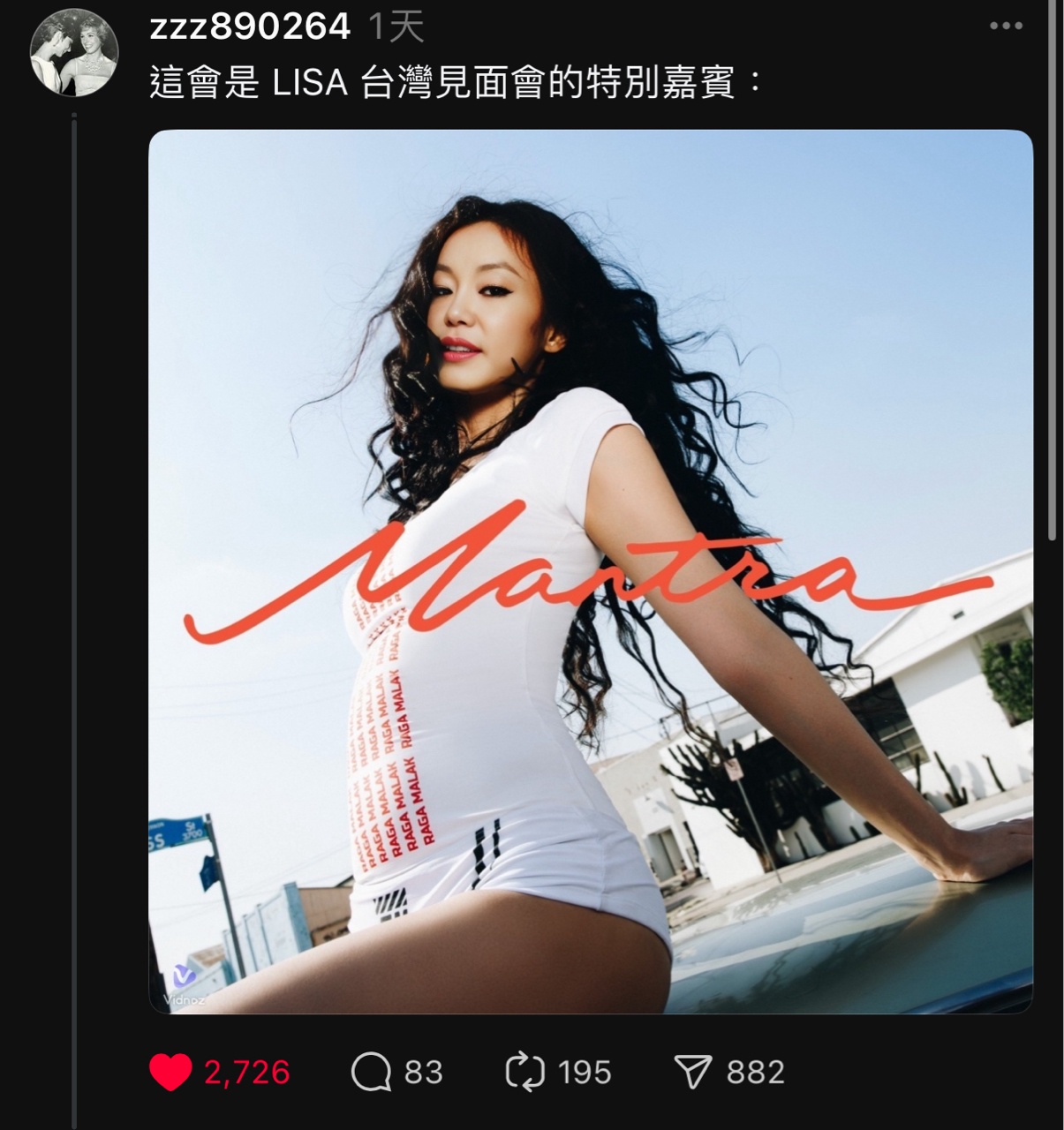Share the post via the paper plane icon
Image resolution: width=1064 pixels, height=1130 pixels.
[693, 1073]
